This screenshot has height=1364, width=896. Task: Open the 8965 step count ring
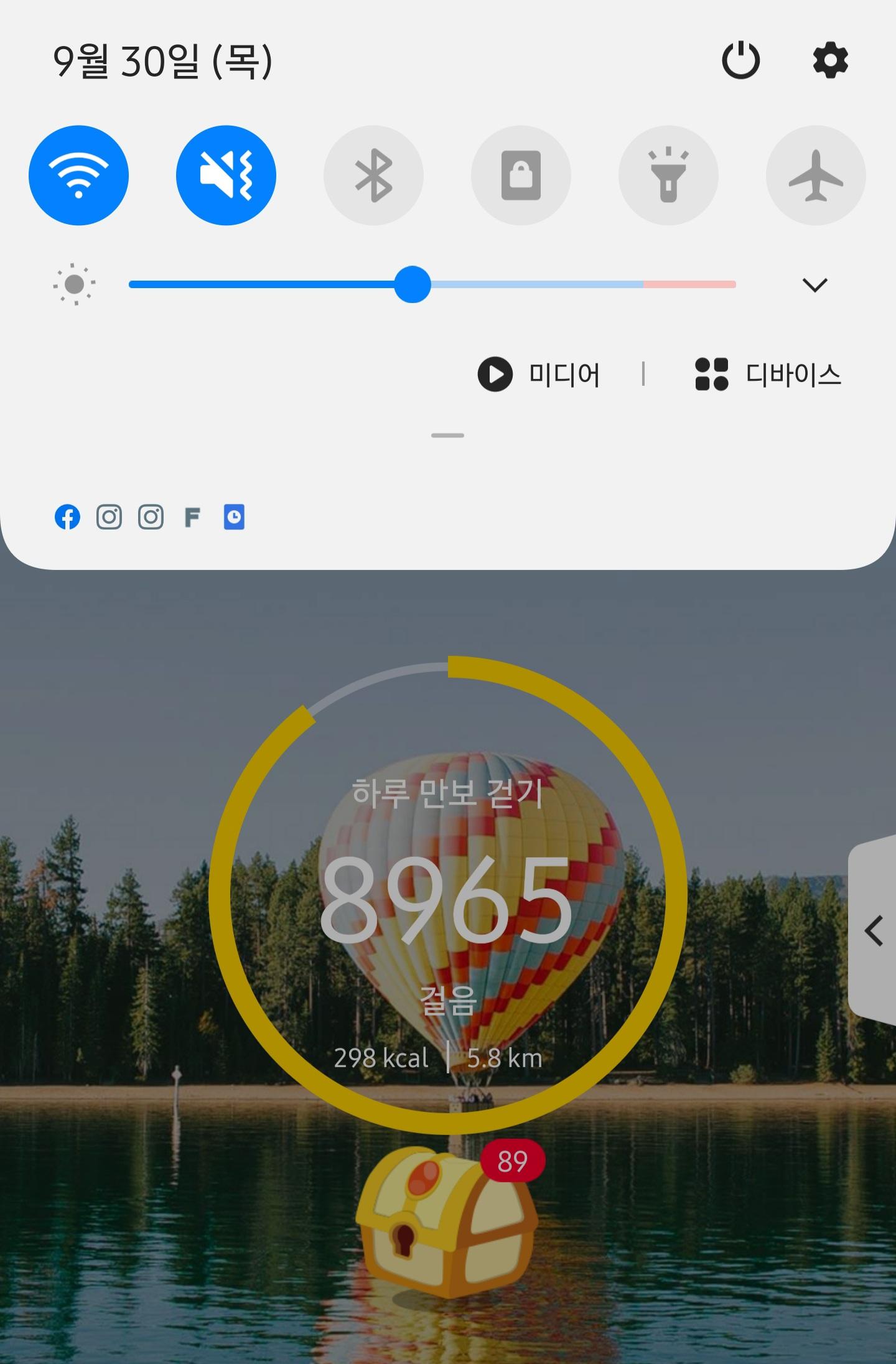[x=447, y=896]
